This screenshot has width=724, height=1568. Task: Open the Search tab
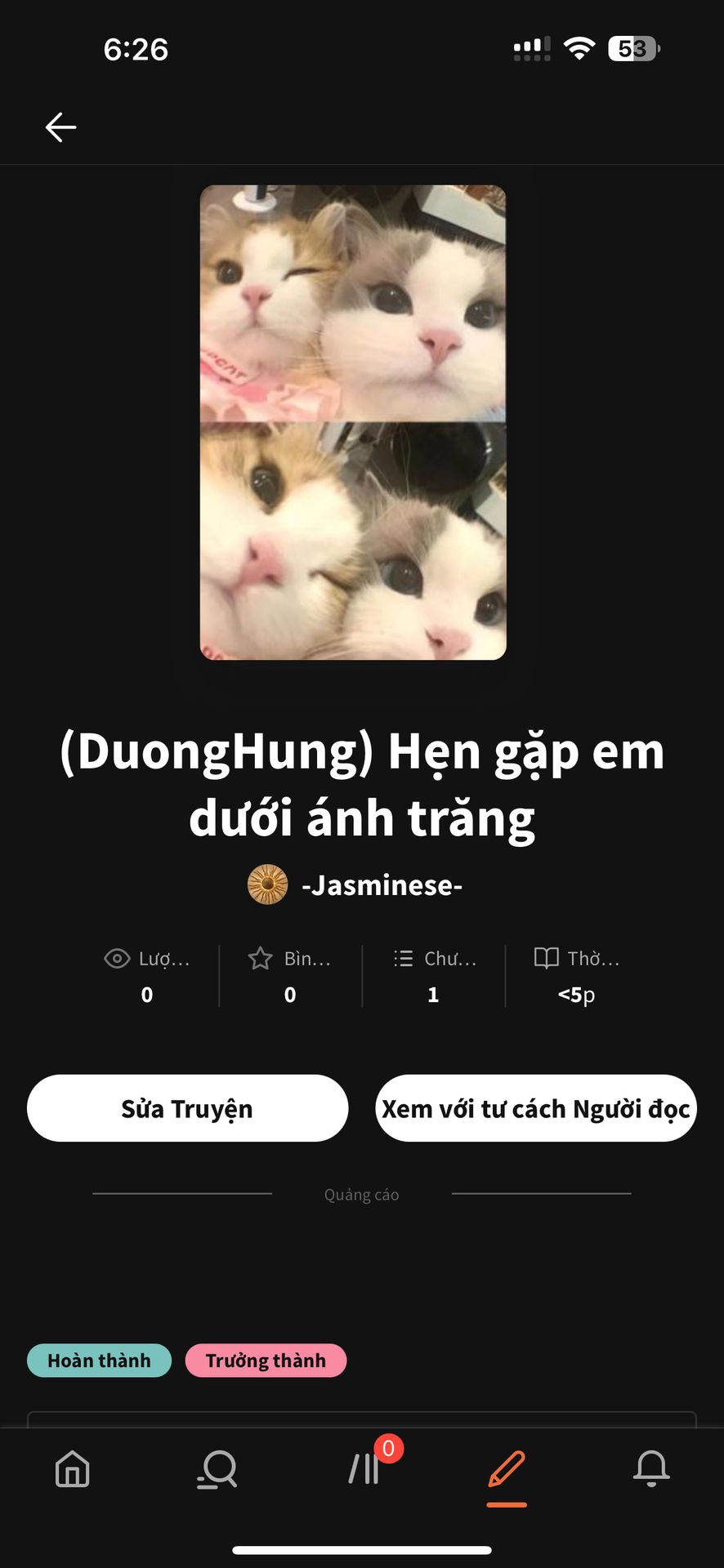(217, 1469)
